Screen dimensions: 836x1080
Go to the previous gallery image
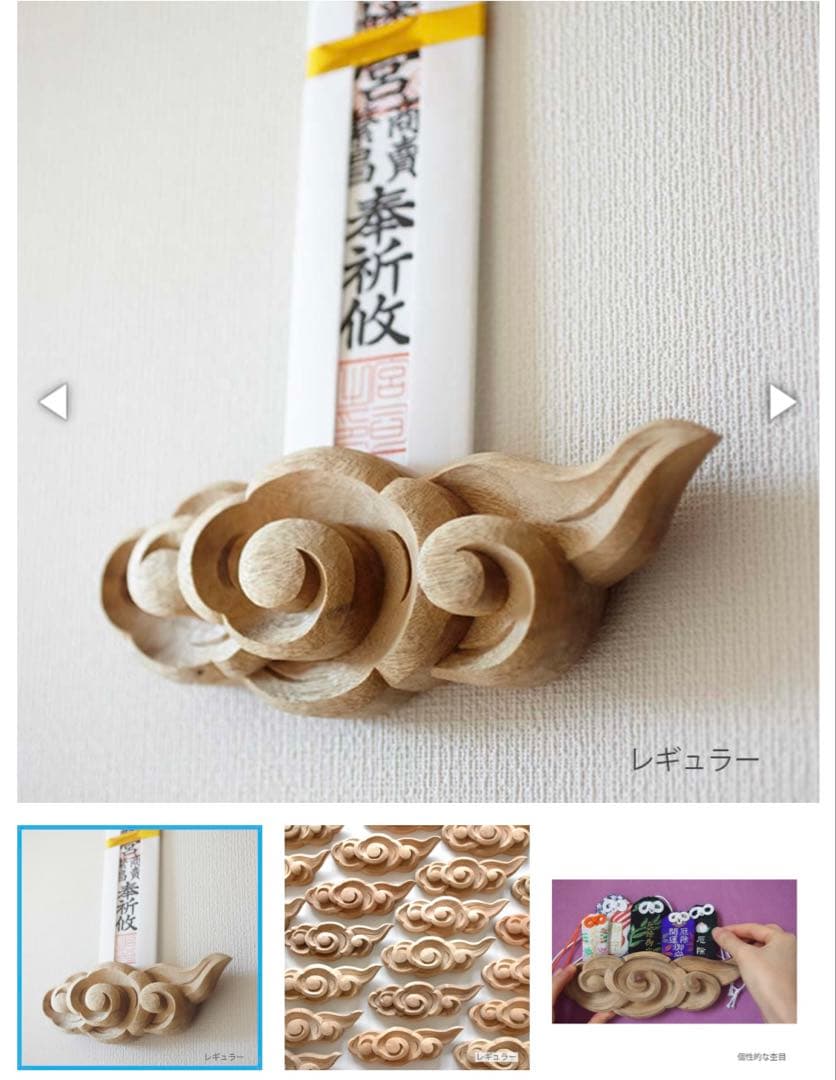click(53, 402)
